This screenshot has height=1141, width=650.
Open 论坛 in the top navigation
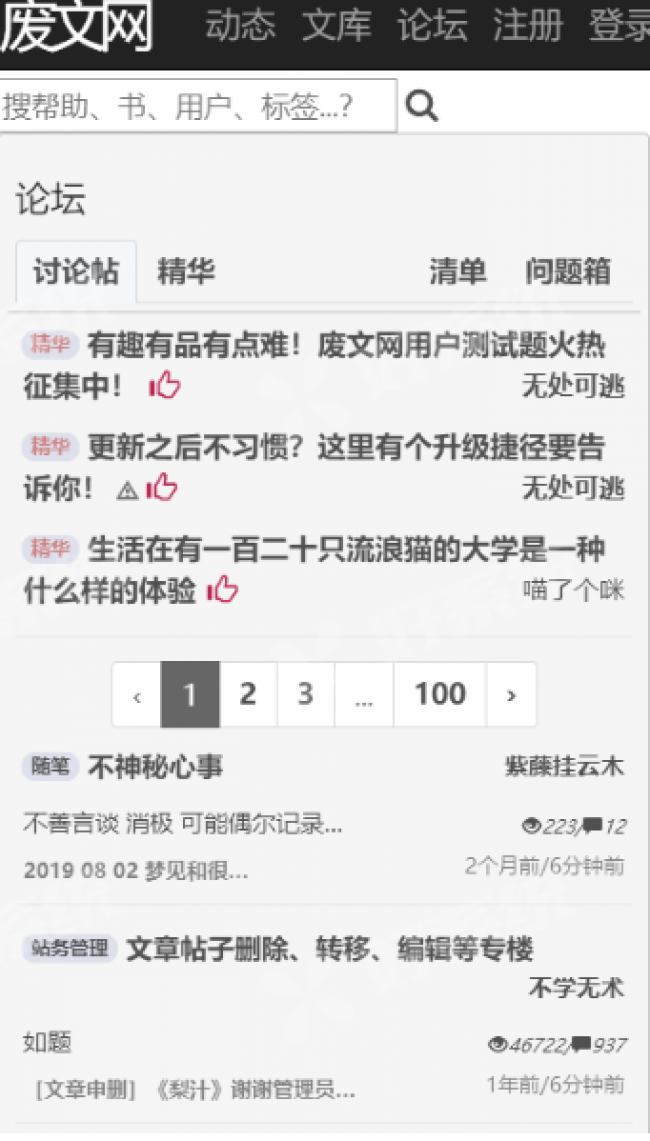(431, 27)
